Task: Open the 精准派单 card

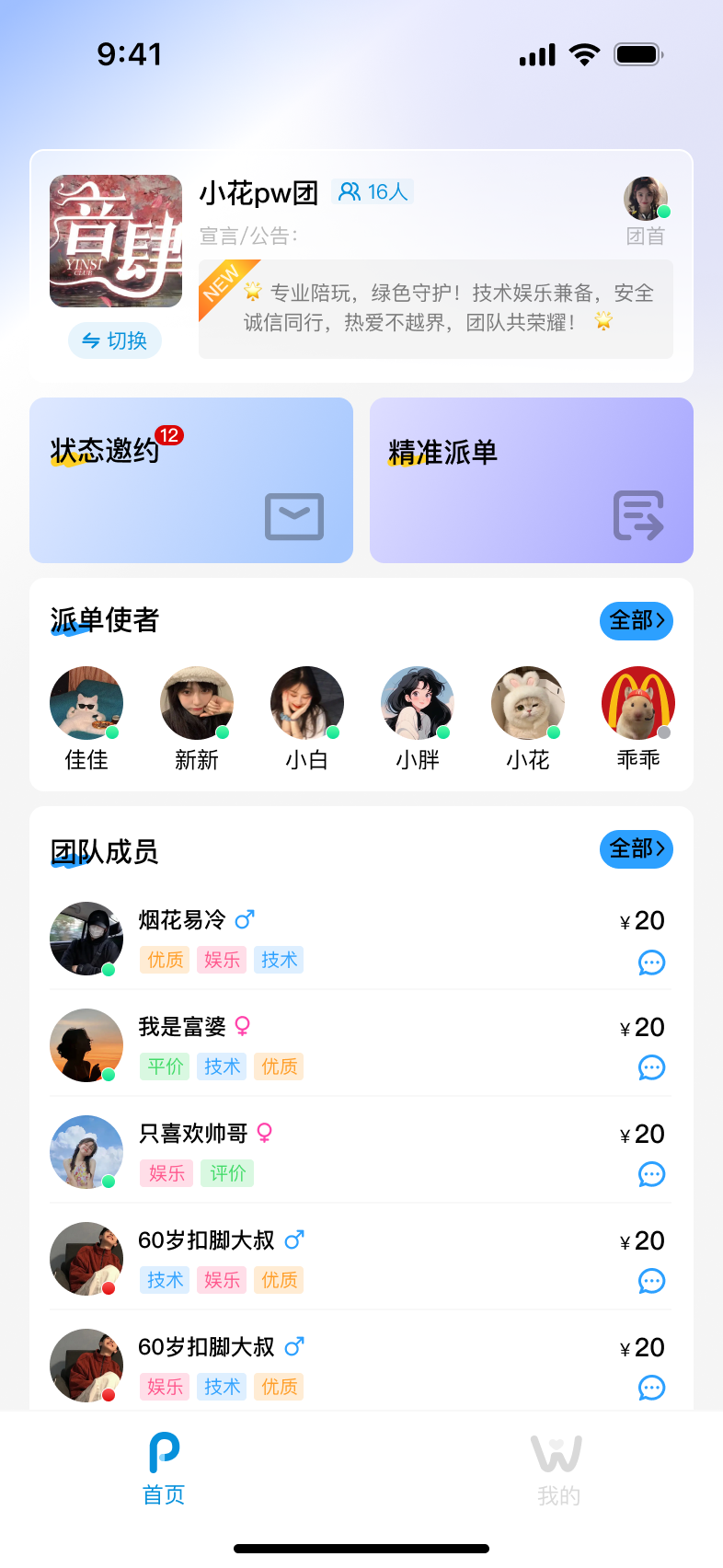Action: 532,480
